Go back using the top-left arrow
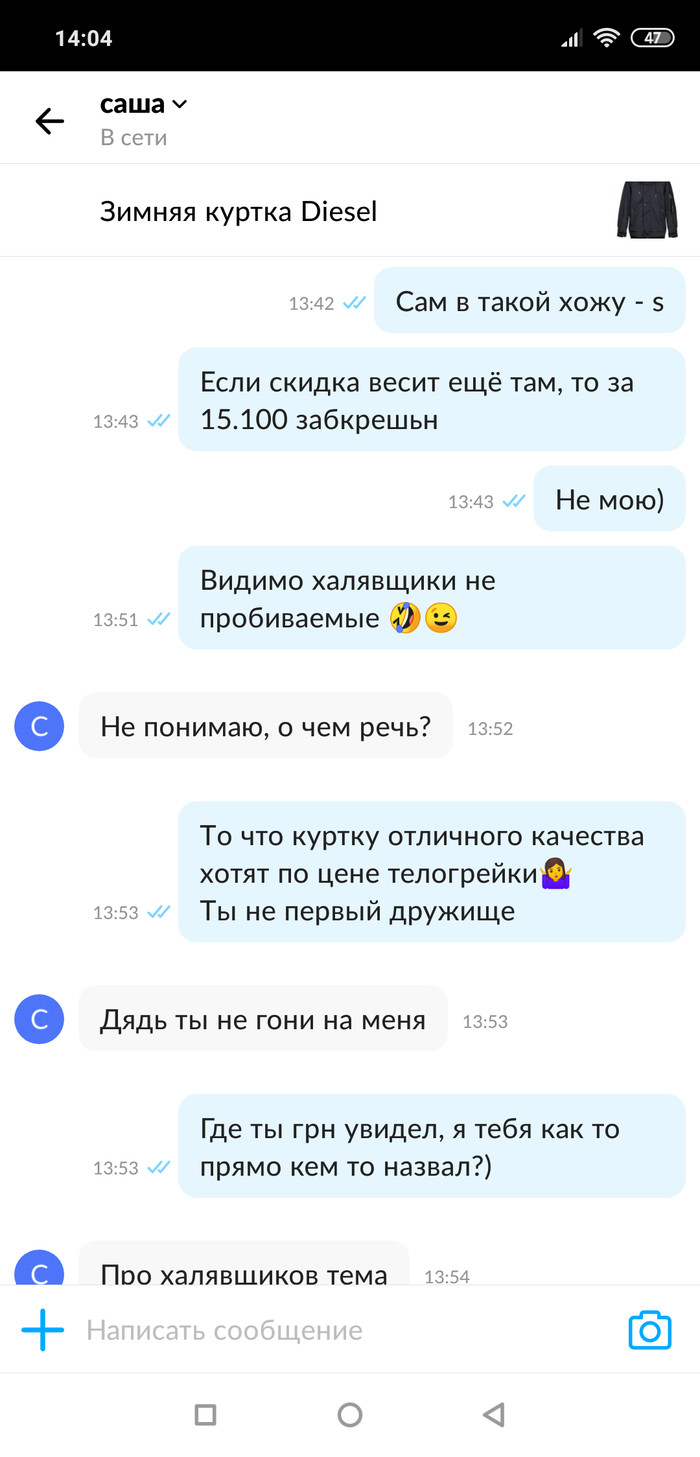Viewport: 700px width, 1457px height. pos(49,121)
